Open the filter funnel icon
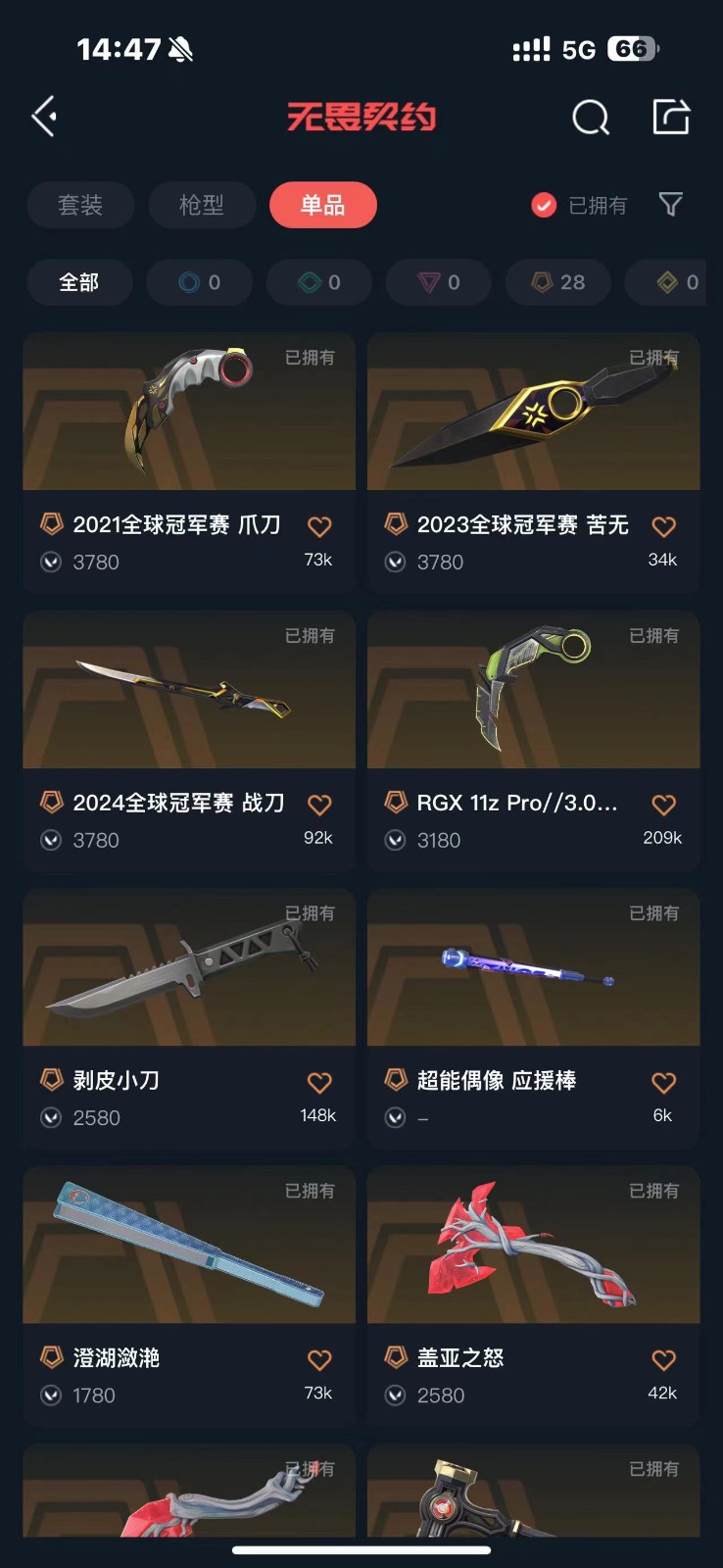This screenshot has width=723, height=1568. pos(670,204)
